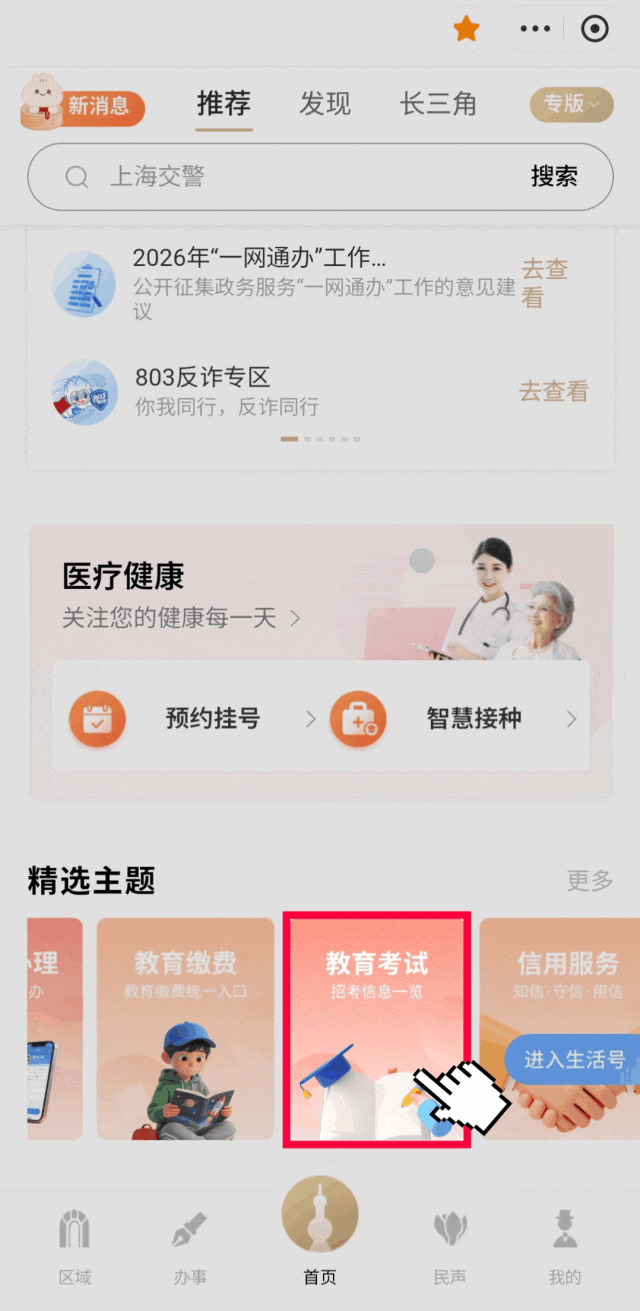Tap 去查看 next to 2026年“一网通办”工作
Viewport: 640px width, 1311px height.
point(545,283)
